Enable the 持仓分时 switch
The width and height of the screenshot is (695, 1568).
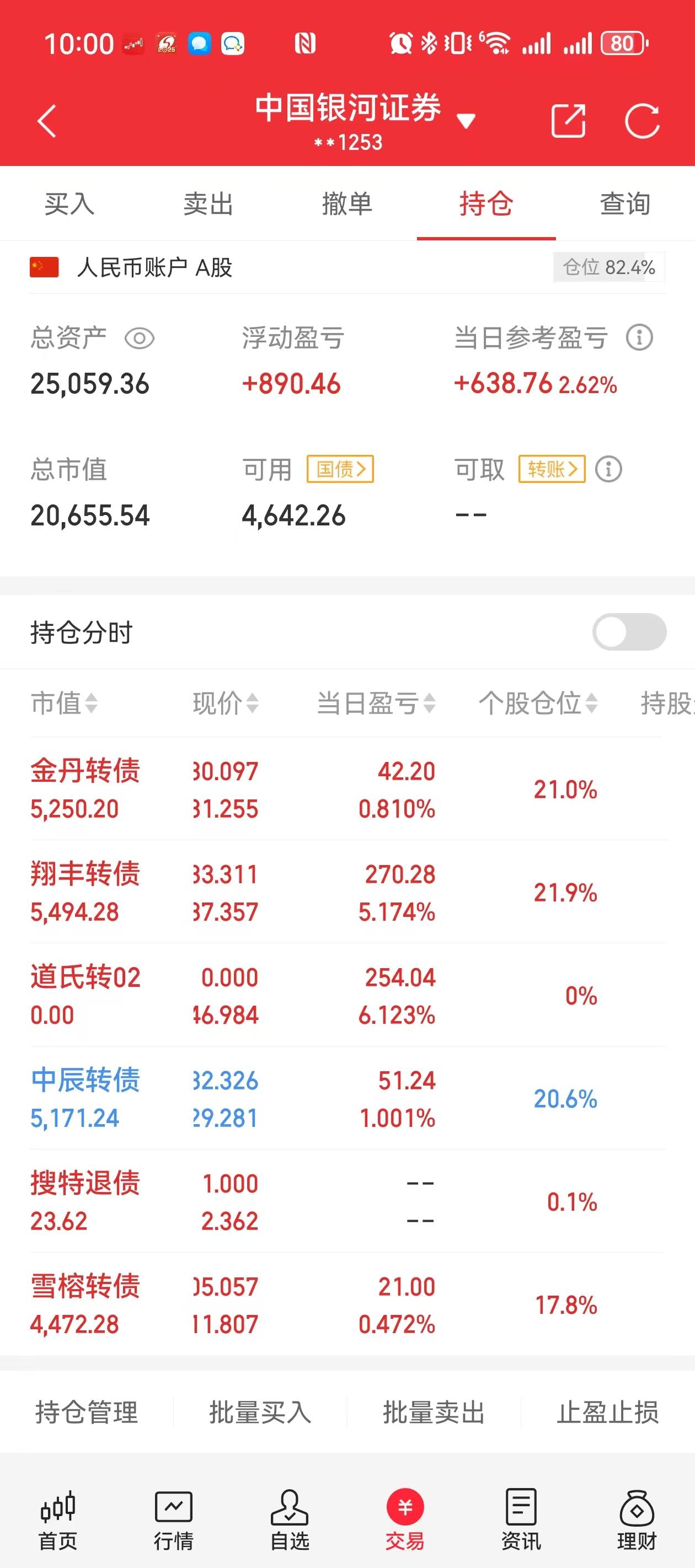pyautogui.click(x=629, y=632)
